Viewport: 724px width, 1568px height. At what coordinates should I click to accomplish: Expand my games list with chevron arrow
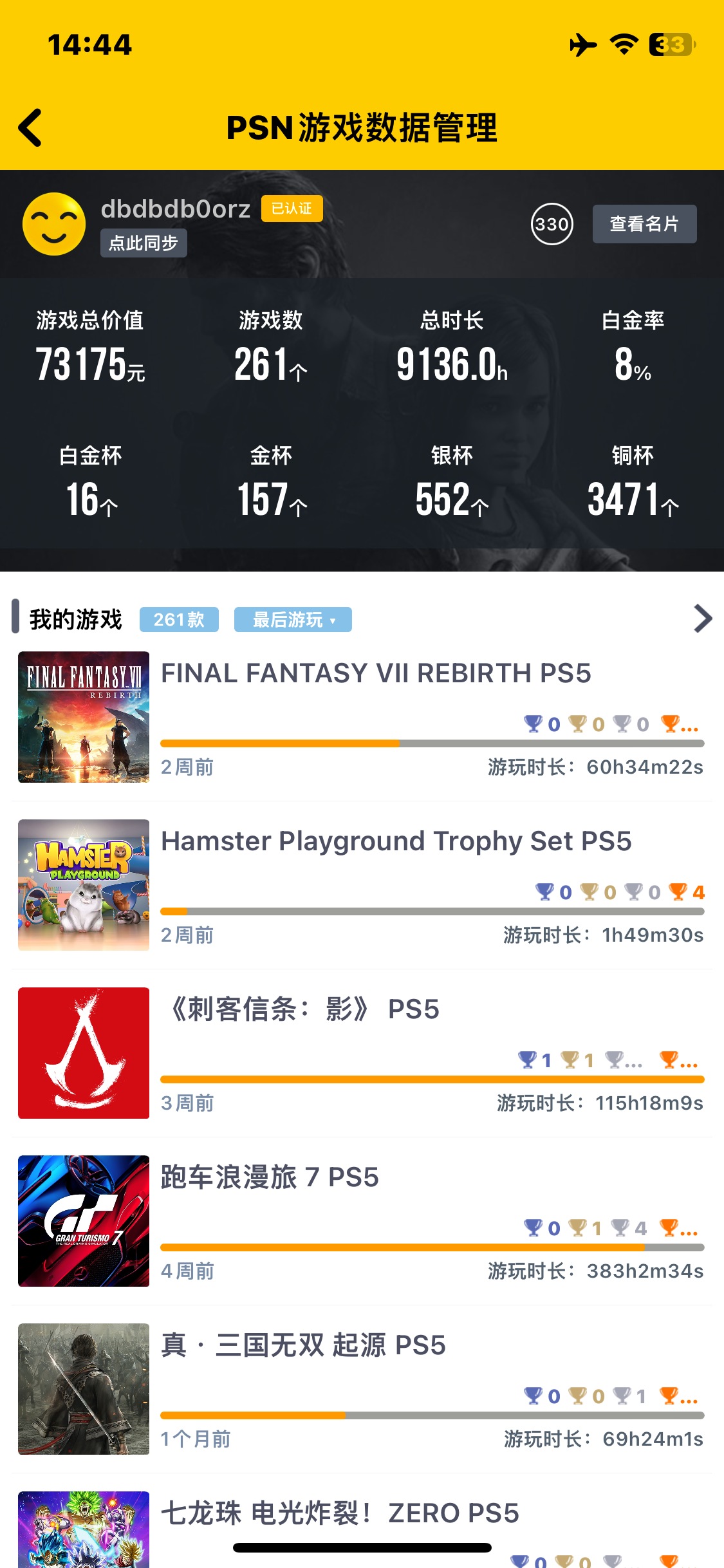click(x=702, y=619)
